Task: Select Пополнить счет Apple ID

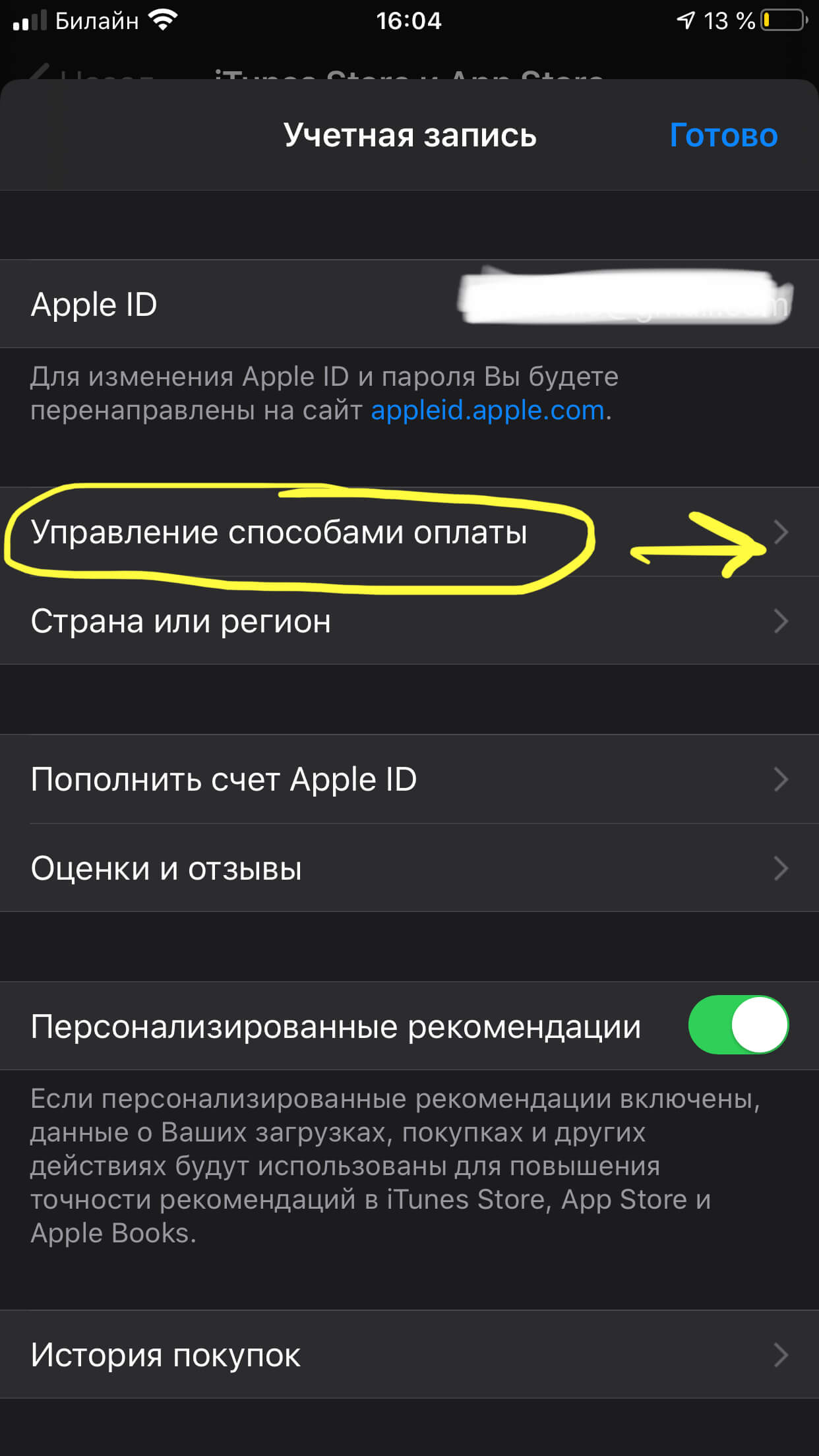Action: [x=409, y=779]
